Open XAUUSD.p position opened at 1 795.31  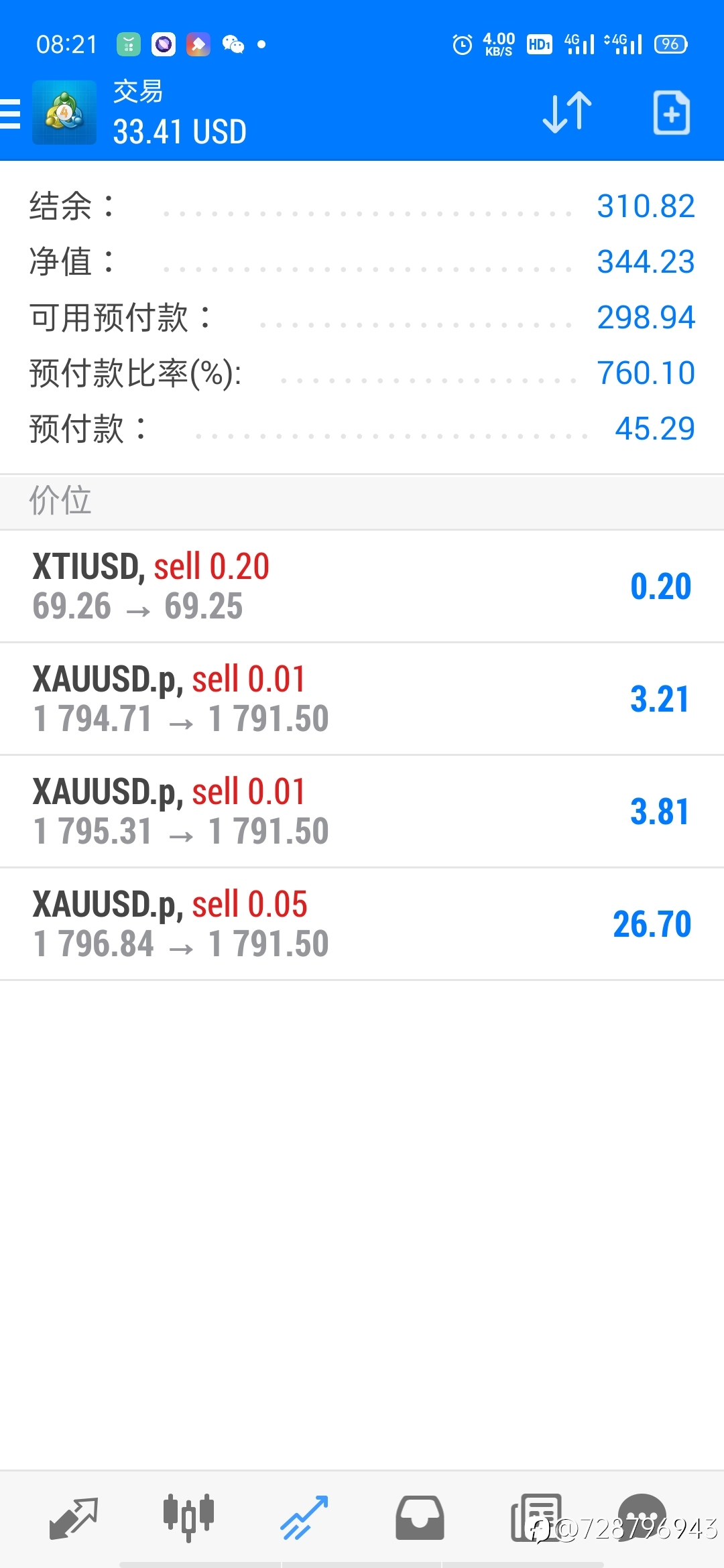362,811
